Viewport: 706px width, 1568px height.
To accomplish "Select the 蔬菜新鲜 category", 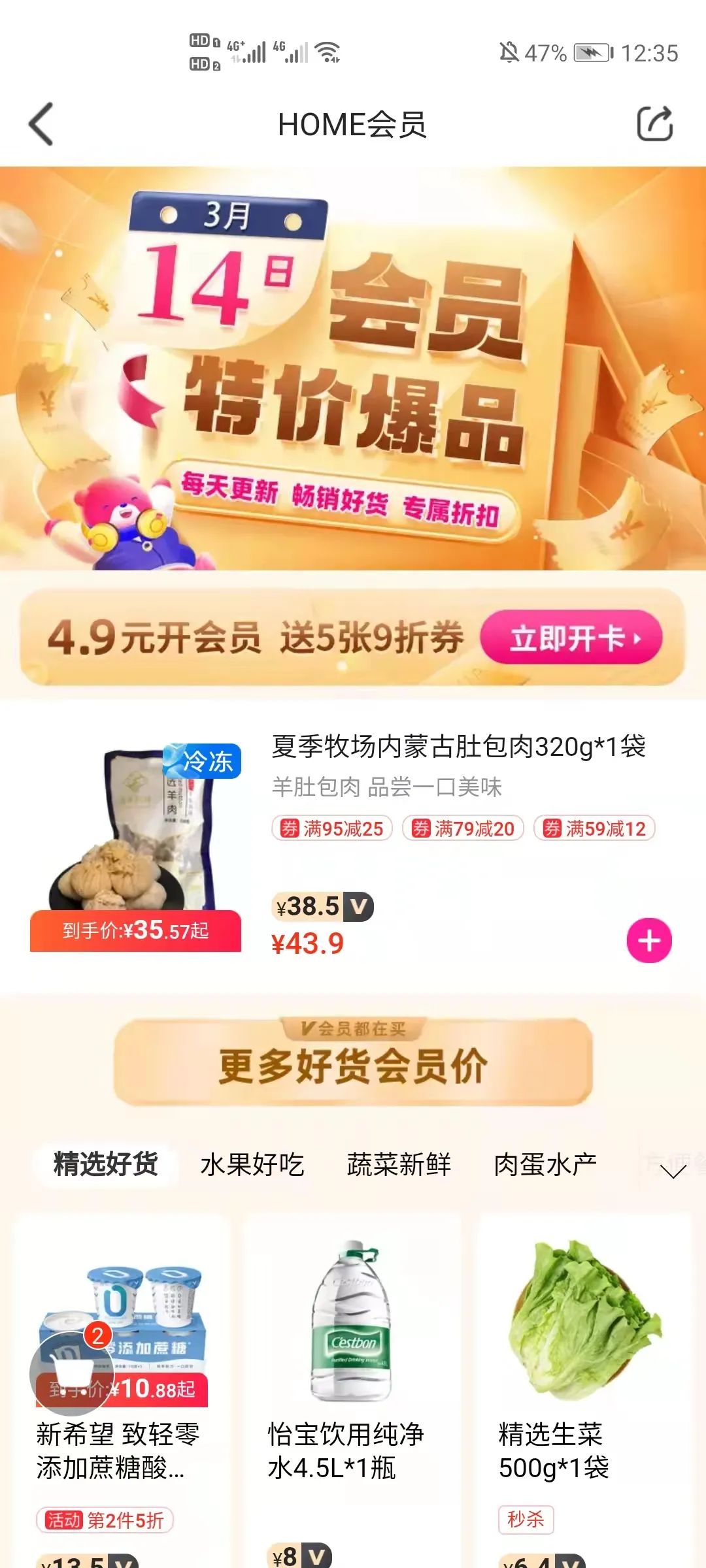I will coord(399,1164).
